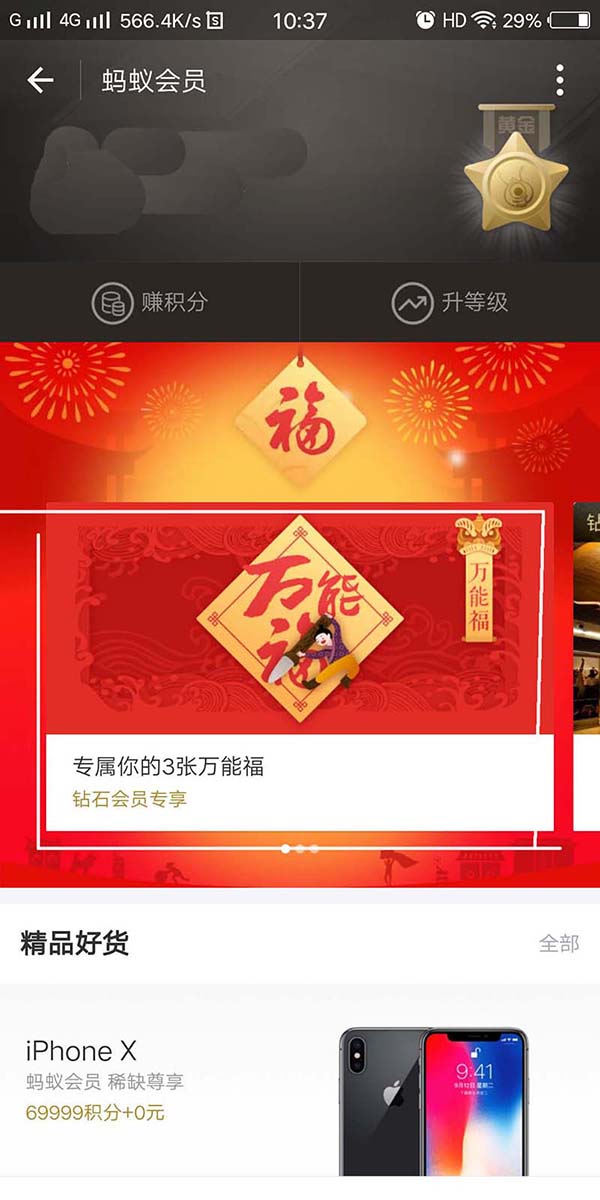Tap 赚积分 to earn points
This screenshot has width=600, height=1200.
pos(150,302)
